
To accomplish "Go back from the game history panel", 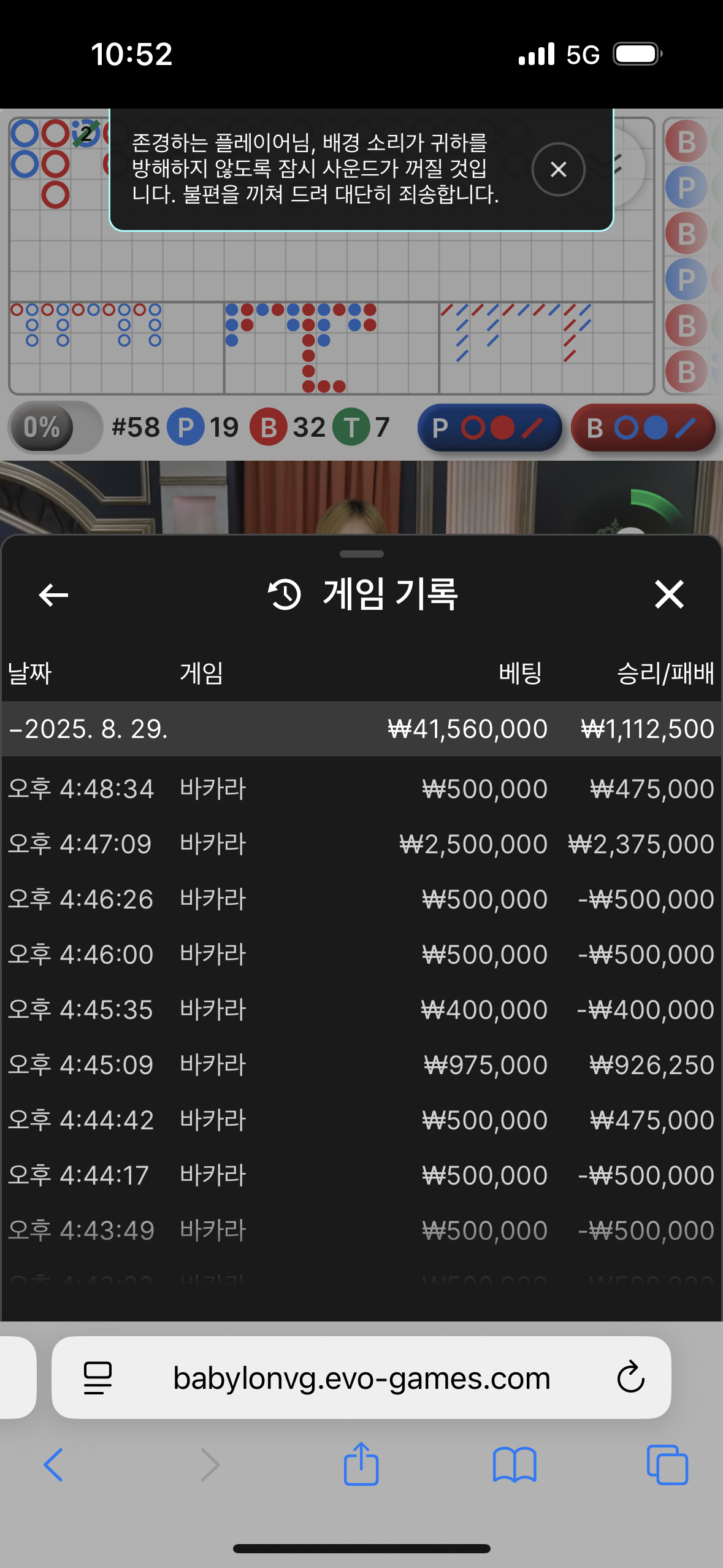I will pyautogui.click(x=53, y=594).
